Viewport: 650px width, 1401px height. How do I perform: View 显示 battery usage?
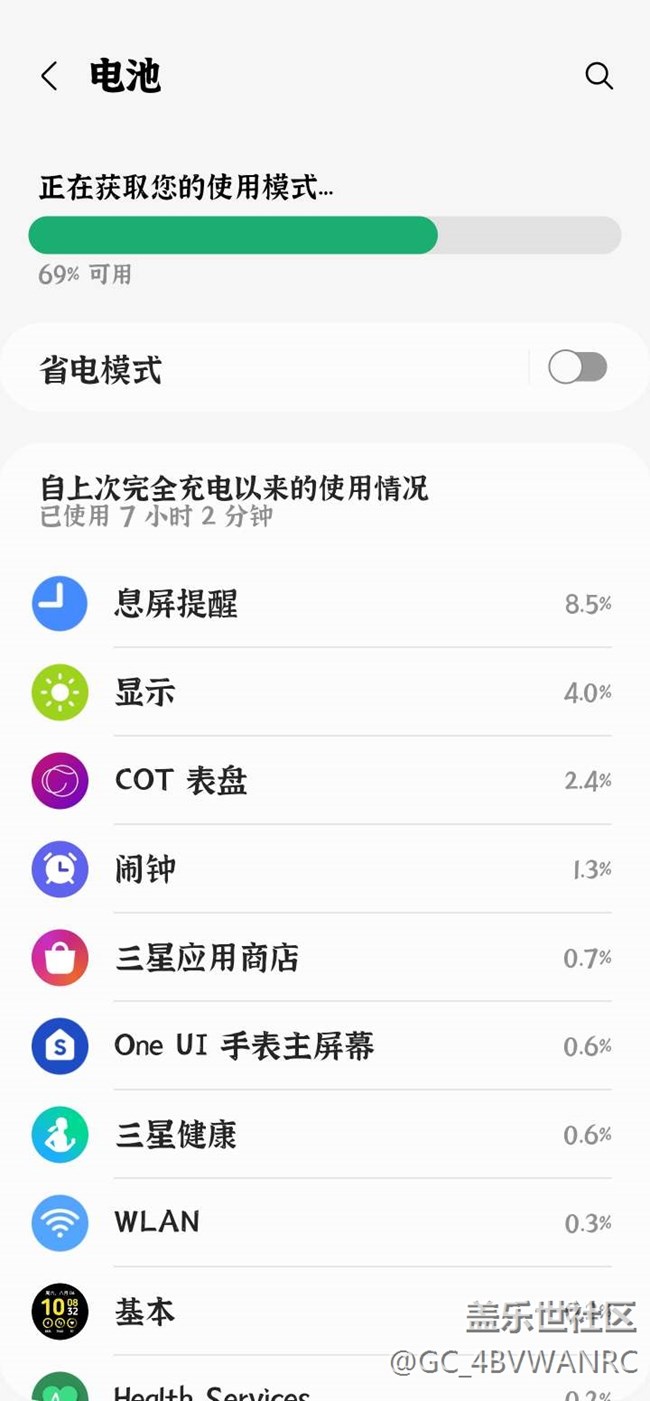point(320,692)
